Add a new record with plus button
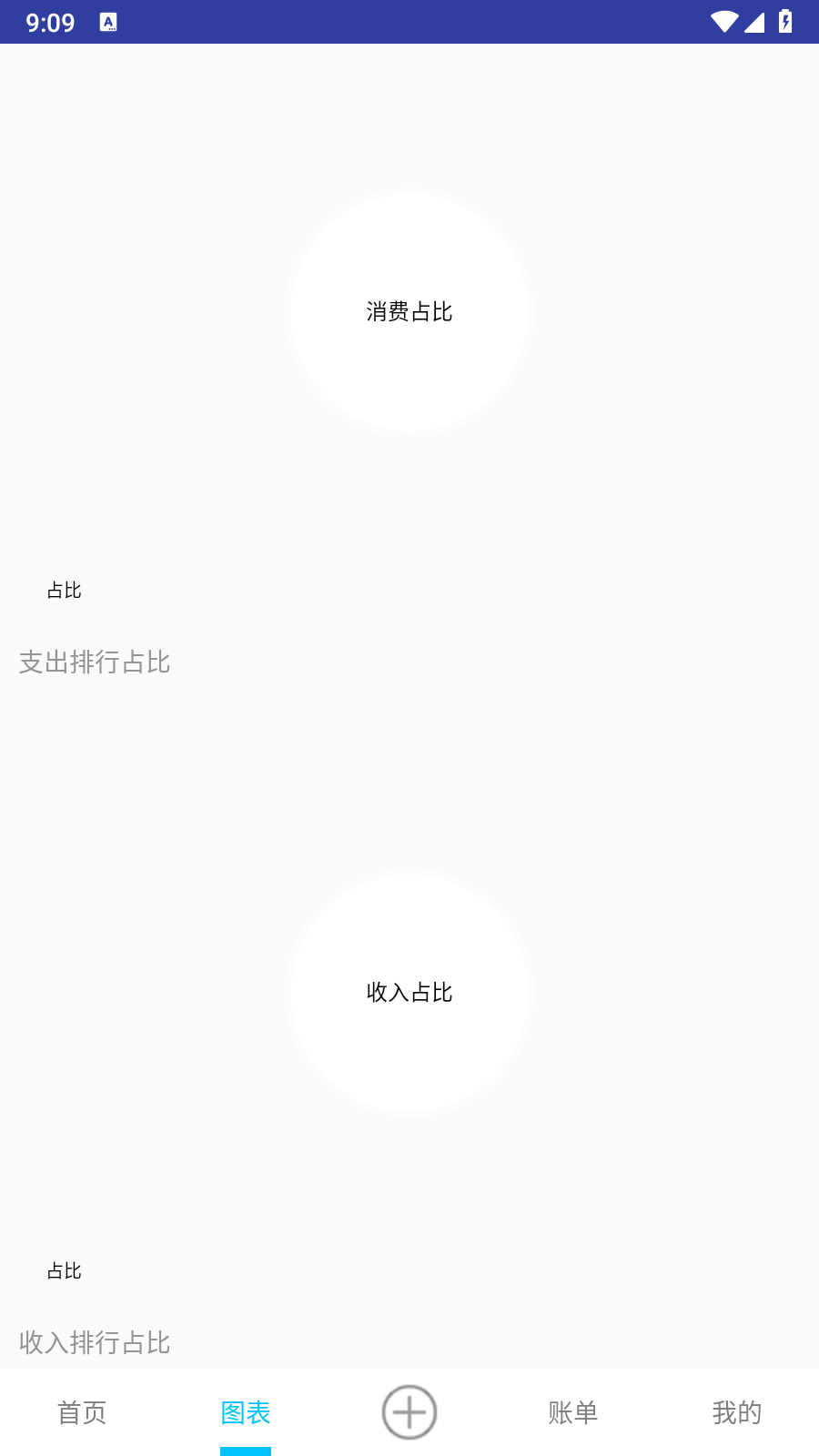 tap(409, 1412)
